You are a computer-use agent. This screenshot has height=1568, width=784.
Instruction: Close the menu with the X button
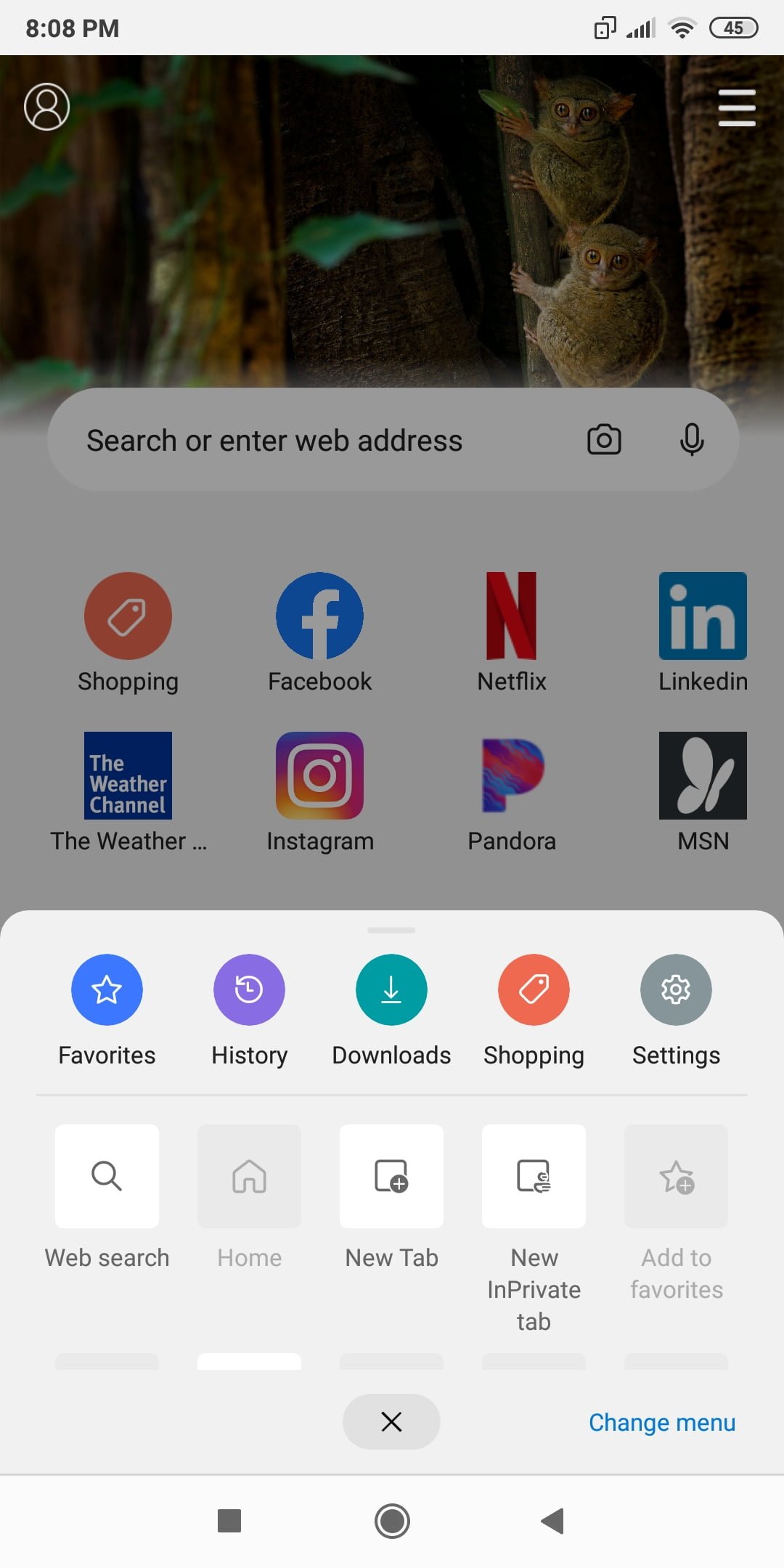[x=391, y=1421]
